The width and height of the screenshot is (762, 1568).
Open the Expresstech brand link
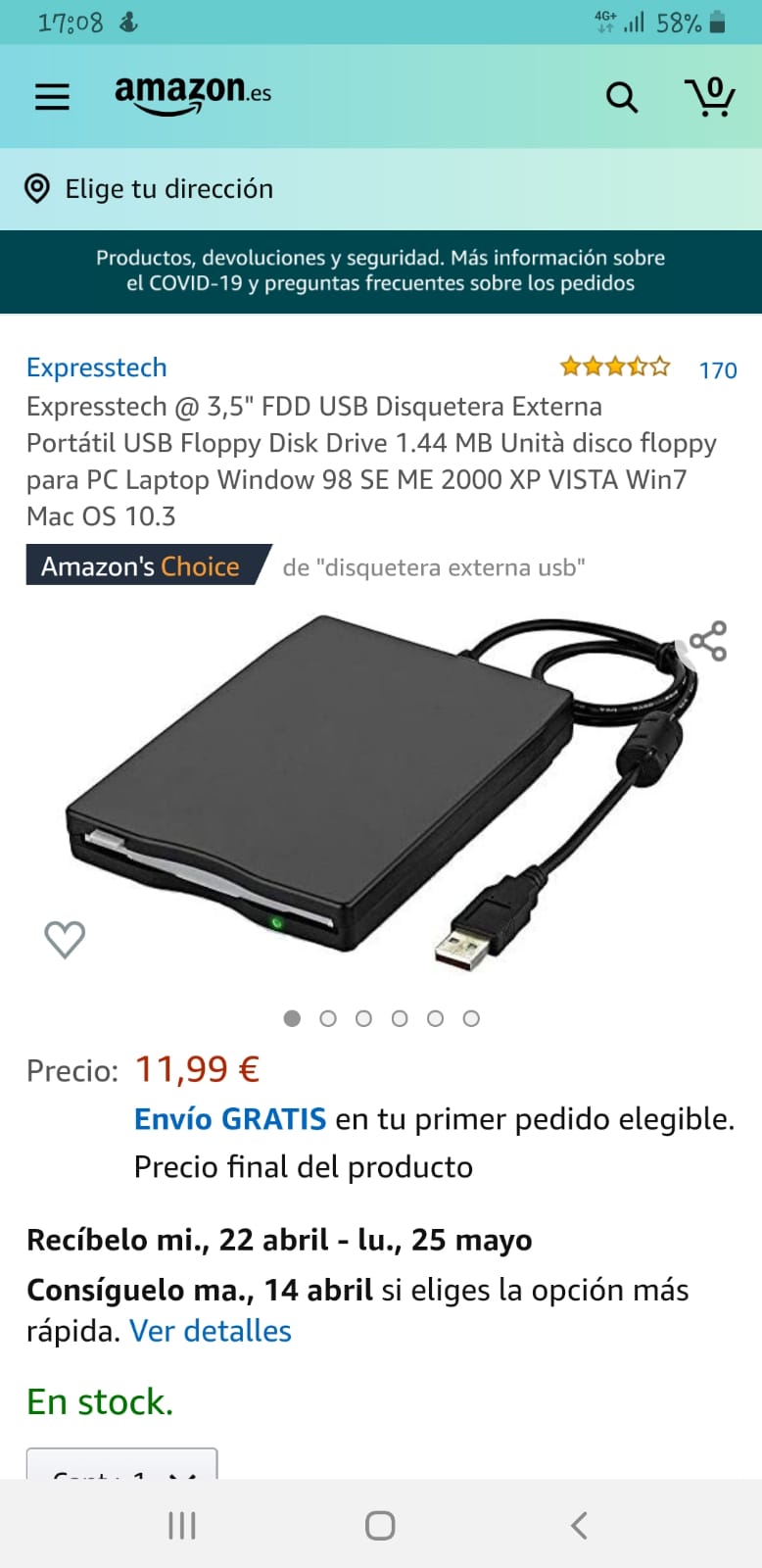(x=97, y=367)
